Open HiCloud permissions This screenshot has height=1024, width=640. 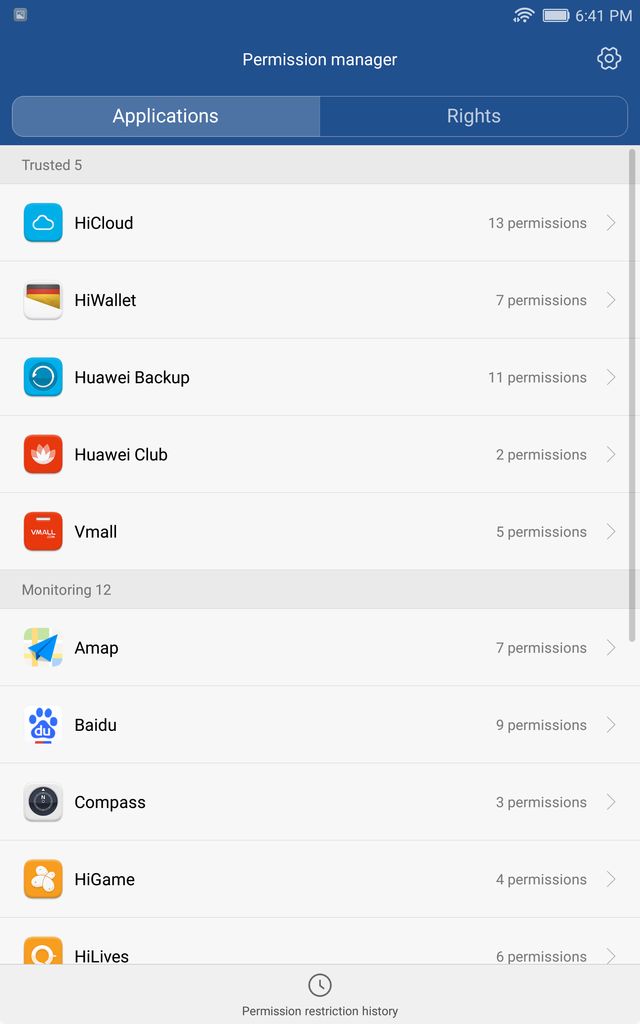[320, 223]
